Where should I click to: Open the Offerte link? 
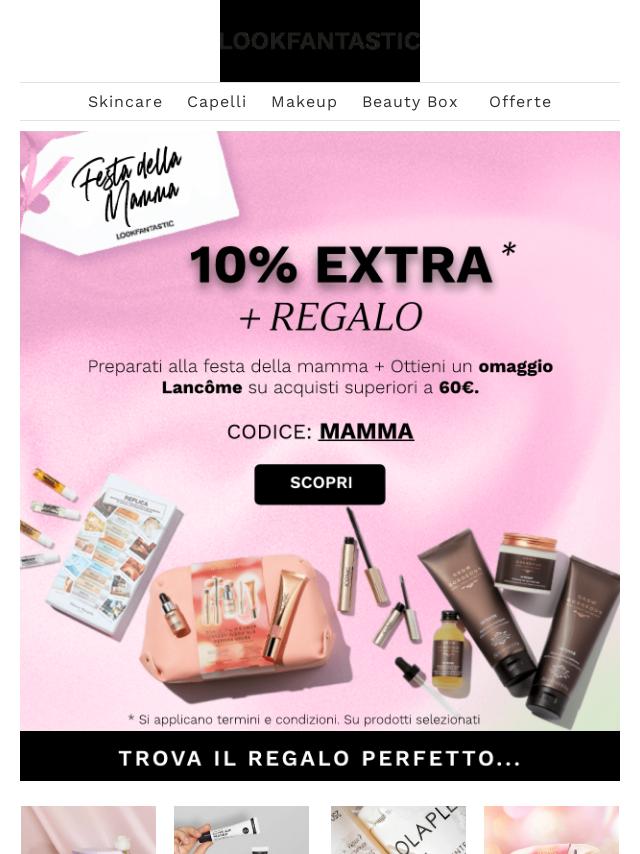[520, 102]
